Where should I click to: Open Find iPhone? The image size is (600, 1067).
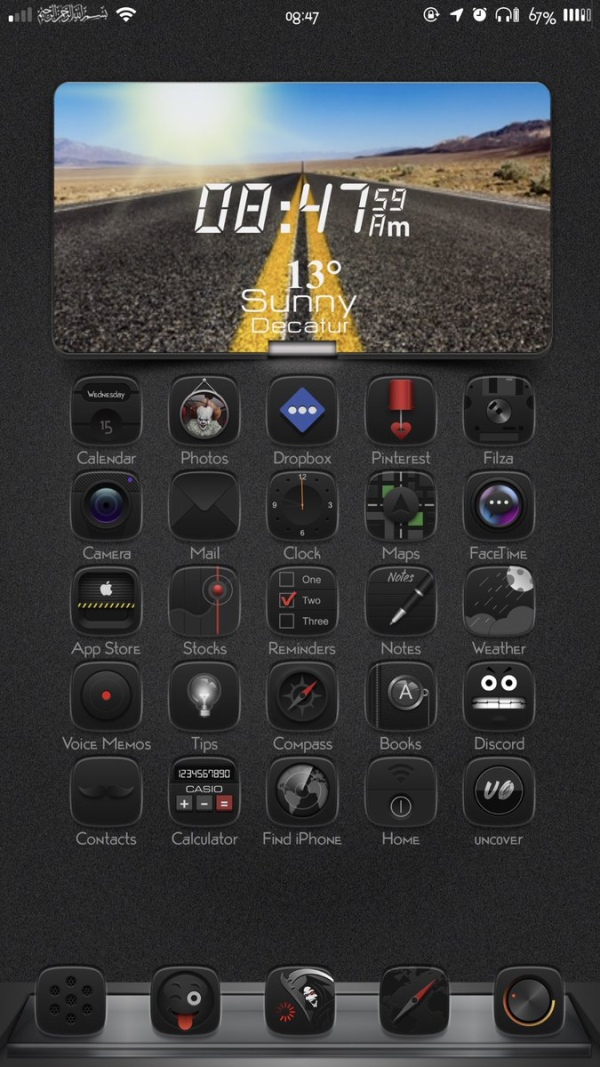click(302, 791)
